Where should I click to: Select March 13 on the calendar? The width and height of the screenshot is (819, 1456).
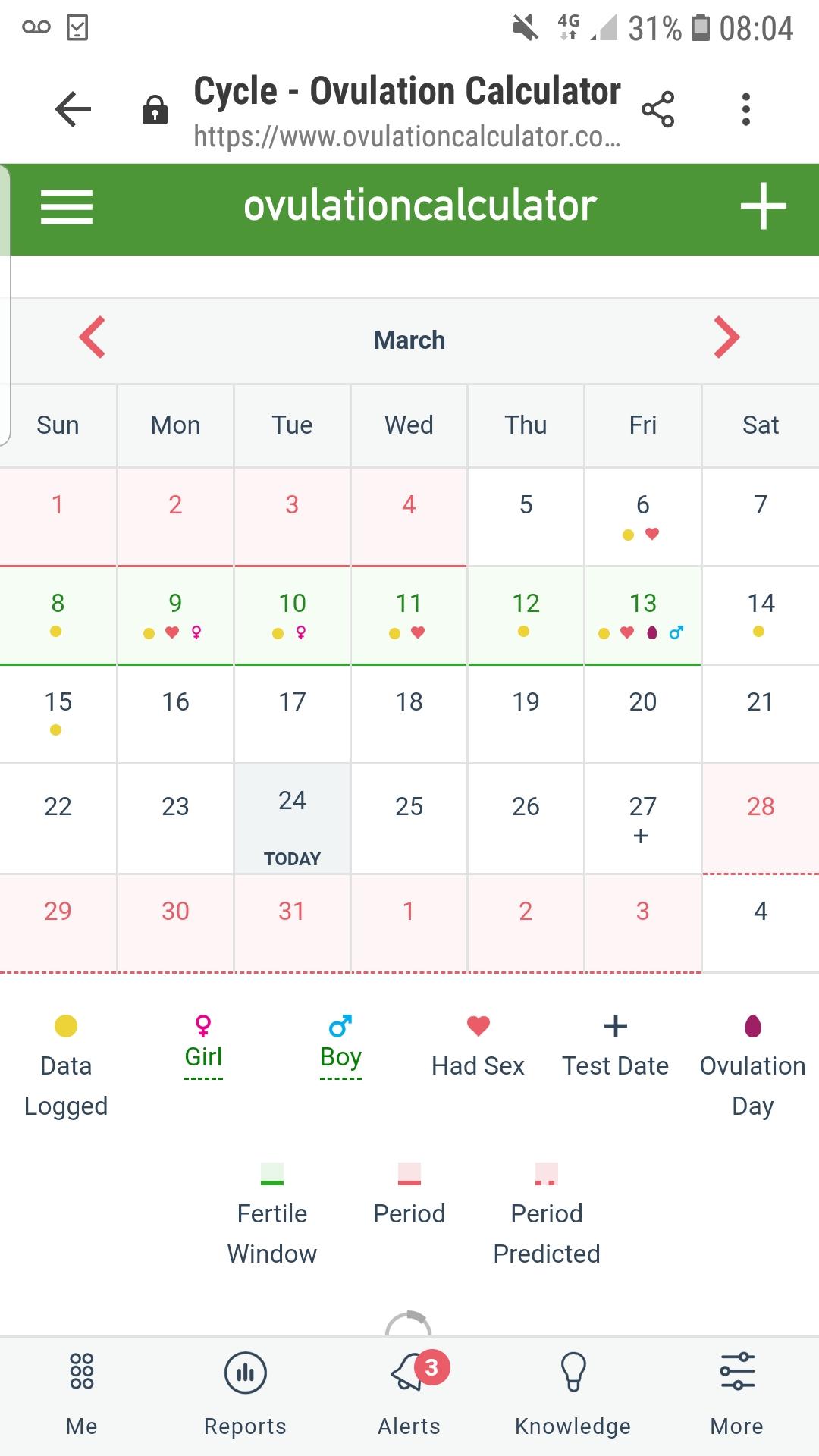(x=642, y=616)
